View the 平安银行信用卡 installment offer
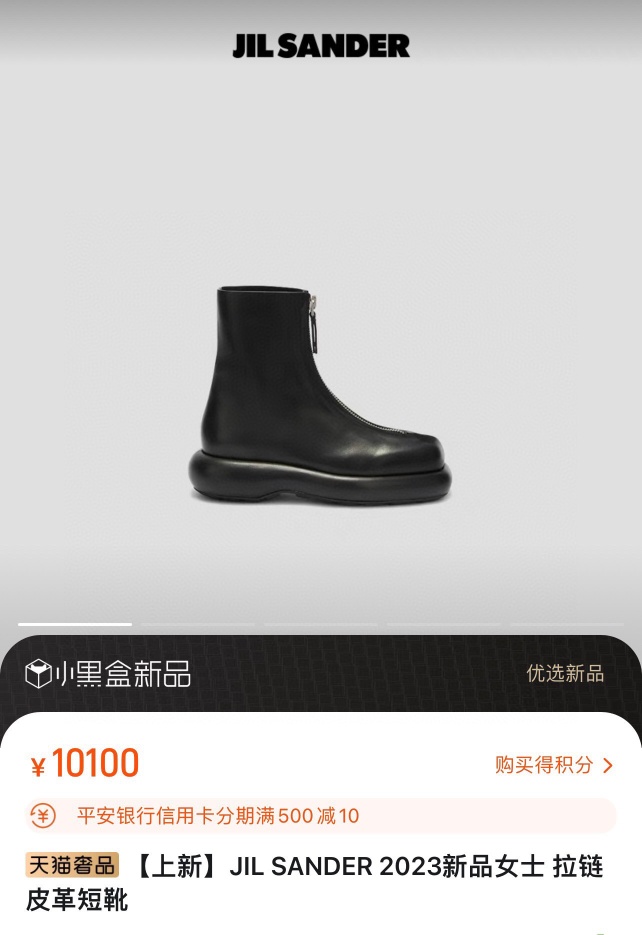The height and width of the screenshot is (935, 642). [218, 816]
